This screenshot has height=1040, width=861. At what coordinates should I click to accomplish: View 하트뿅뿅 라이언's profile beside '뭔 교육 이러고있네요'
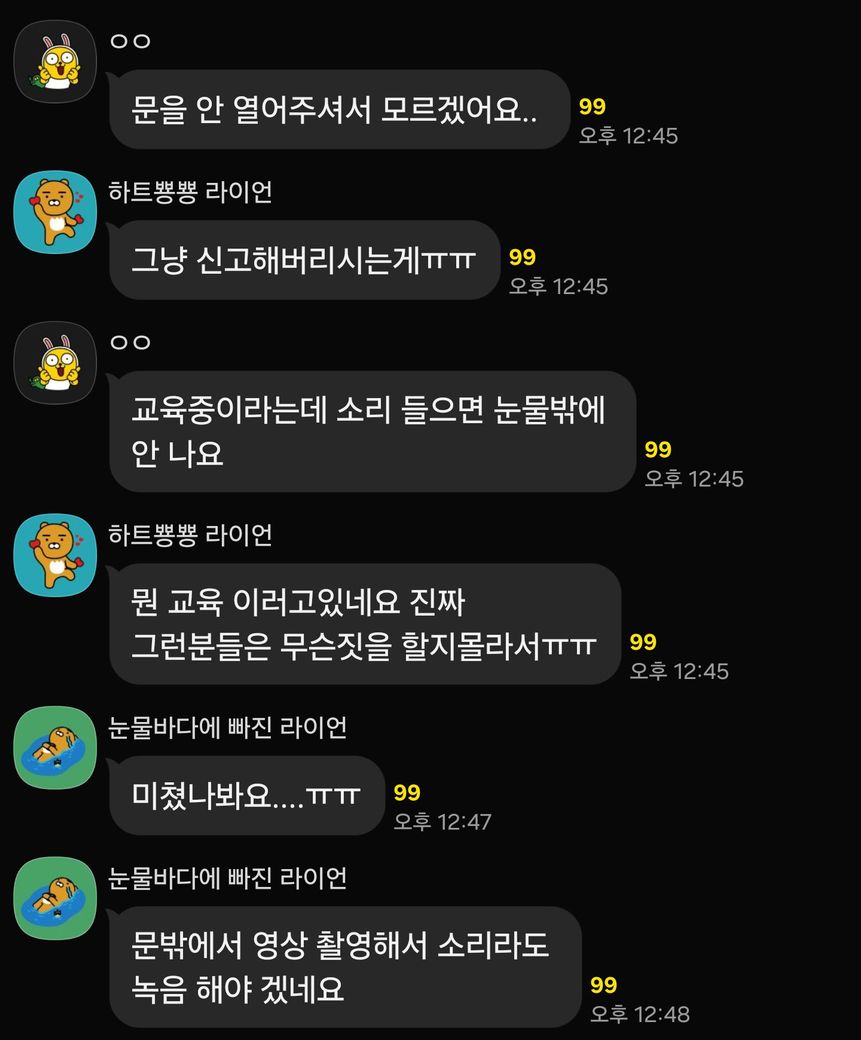pyautogui.click(x=54, y=555)
